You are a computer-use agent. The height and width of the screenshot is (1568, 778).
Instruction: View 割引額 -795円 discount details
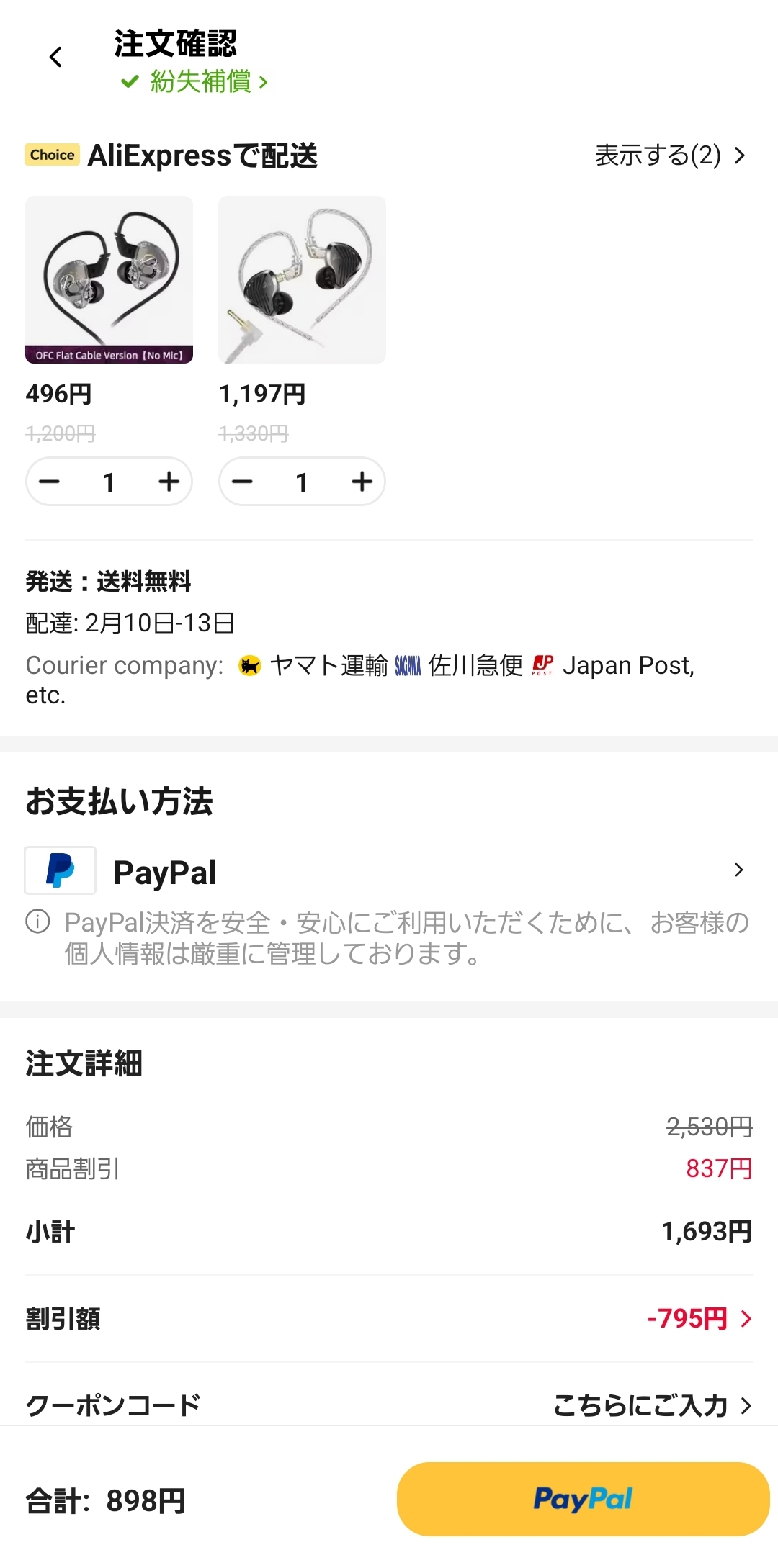coord(699,1318)
